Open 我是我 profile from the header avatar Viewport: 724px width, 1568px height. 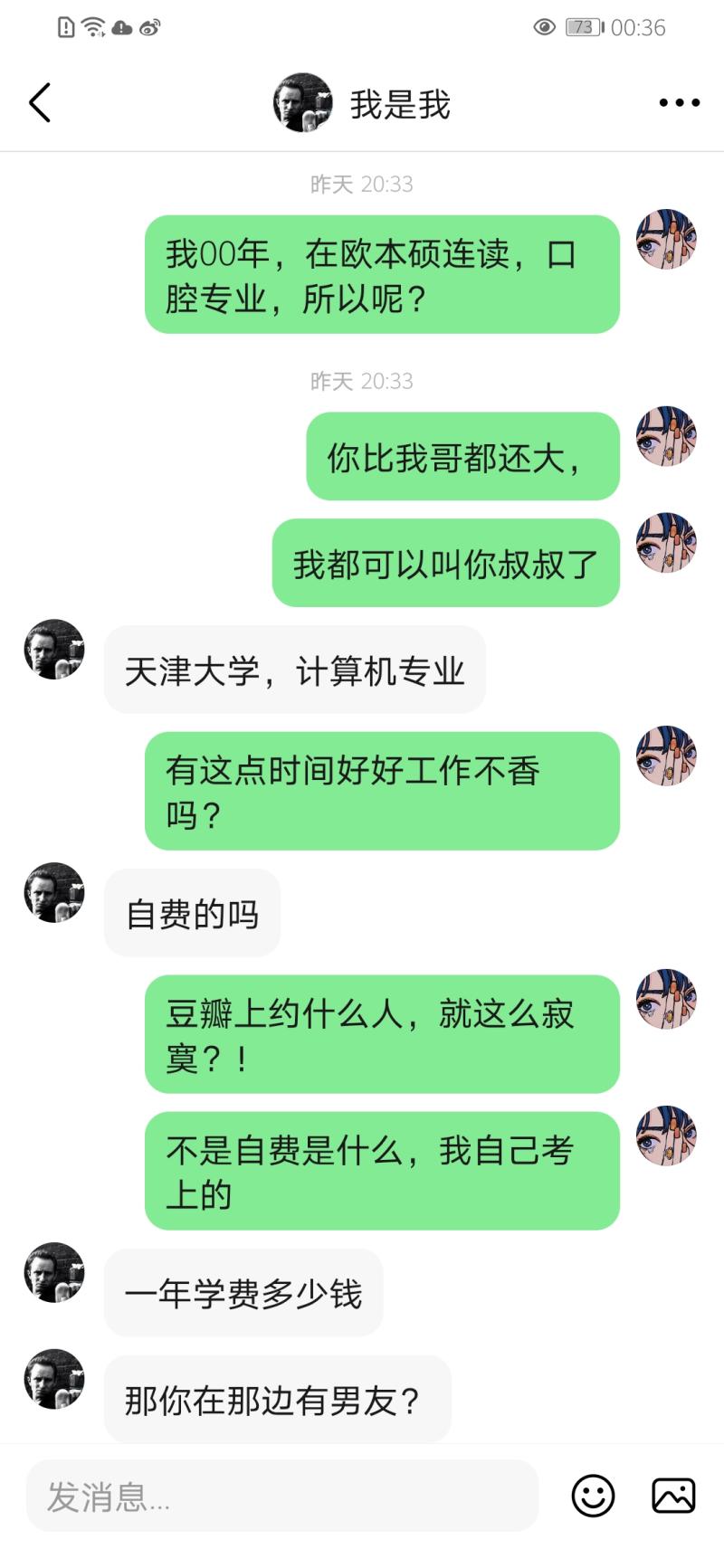pyautogui.click(x=302, y=103)
